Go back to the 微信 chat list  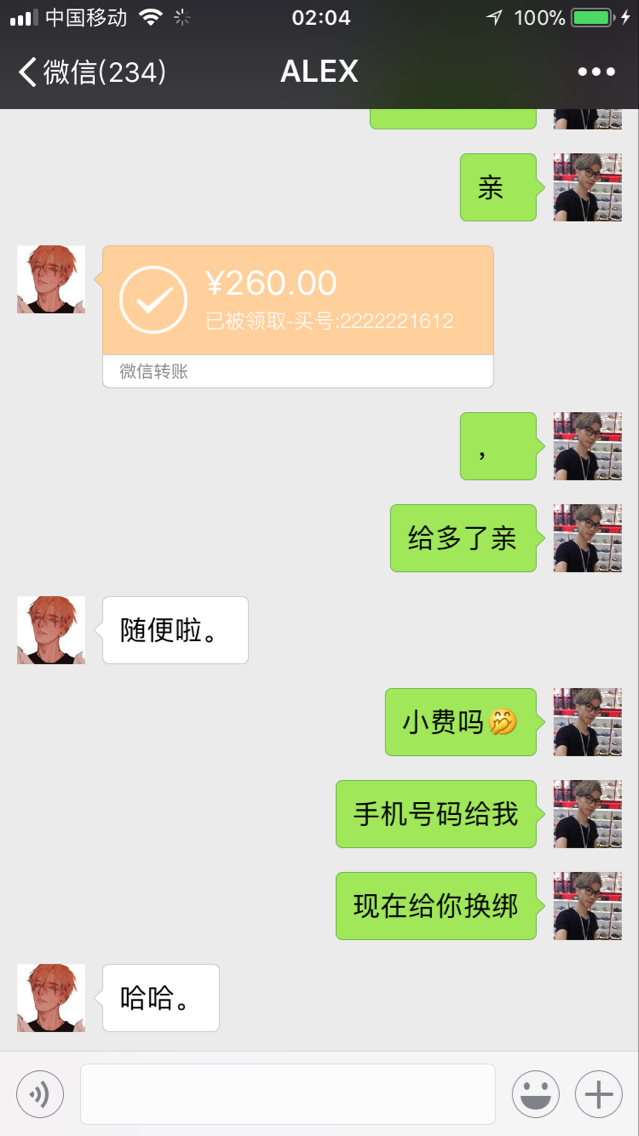pos(90,72)
